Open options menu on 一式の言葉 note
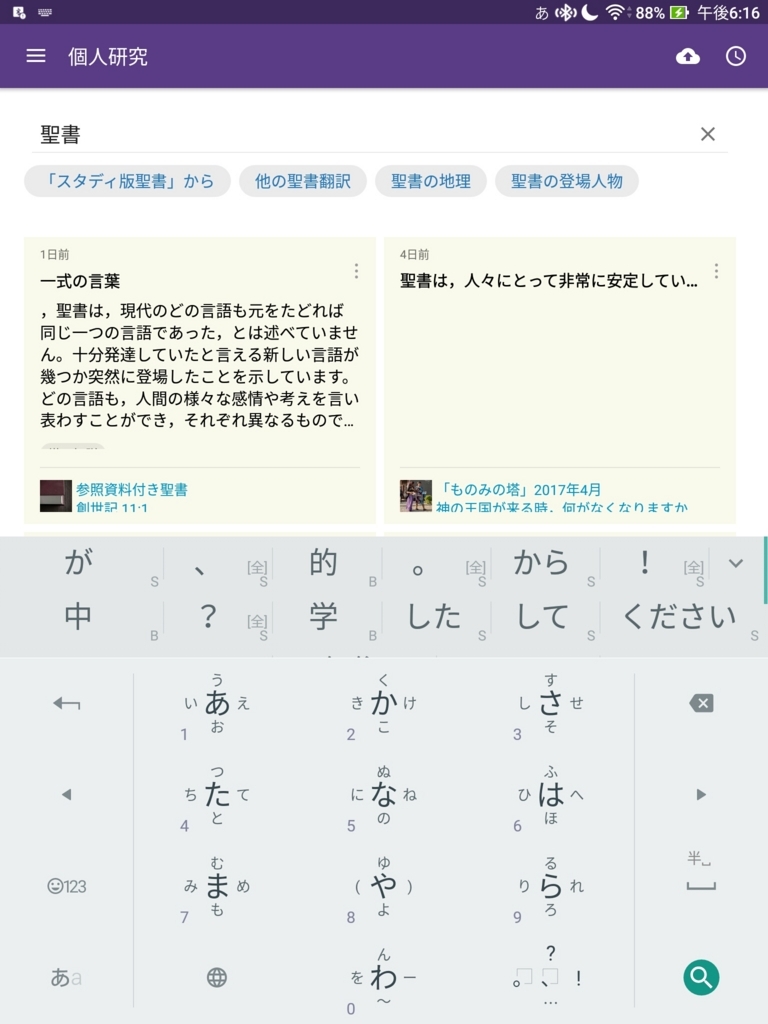768x1024 pixels. (x=356, y=271)
